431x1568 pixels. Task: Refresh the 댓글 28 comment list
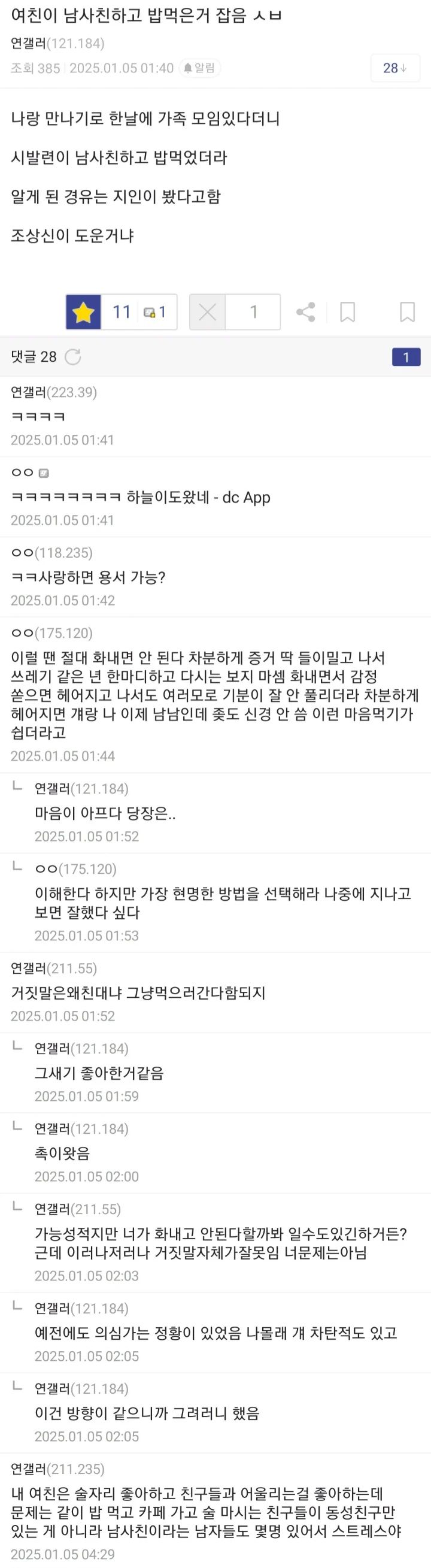coord(73,357)
